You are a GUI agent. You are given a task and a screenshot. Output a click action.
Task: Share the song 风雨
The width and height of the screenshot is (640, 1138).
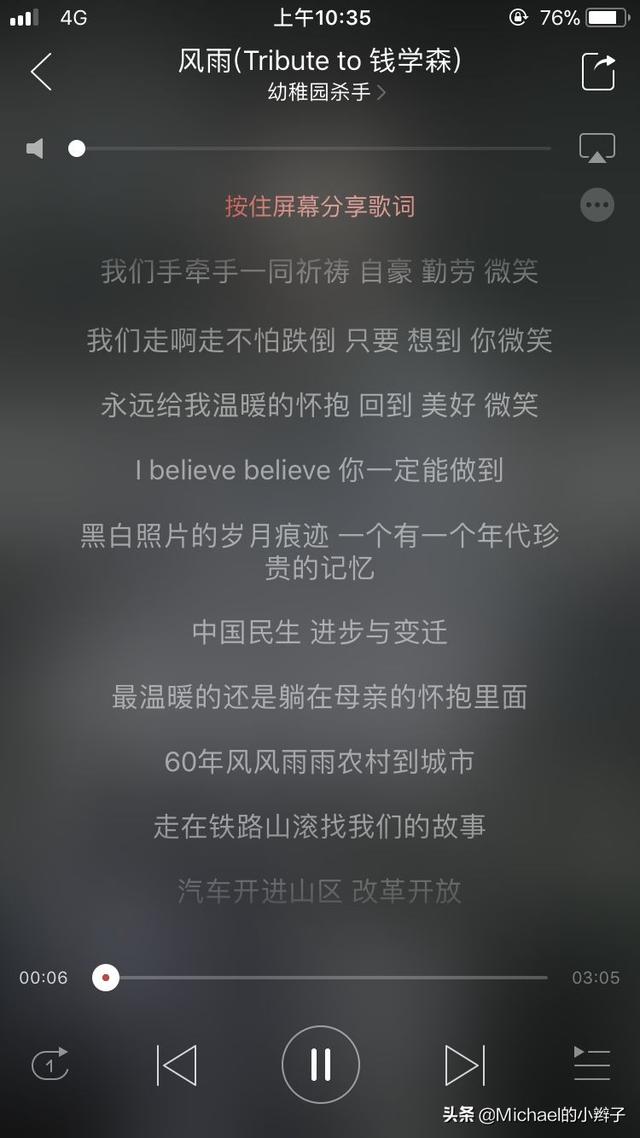598,72
